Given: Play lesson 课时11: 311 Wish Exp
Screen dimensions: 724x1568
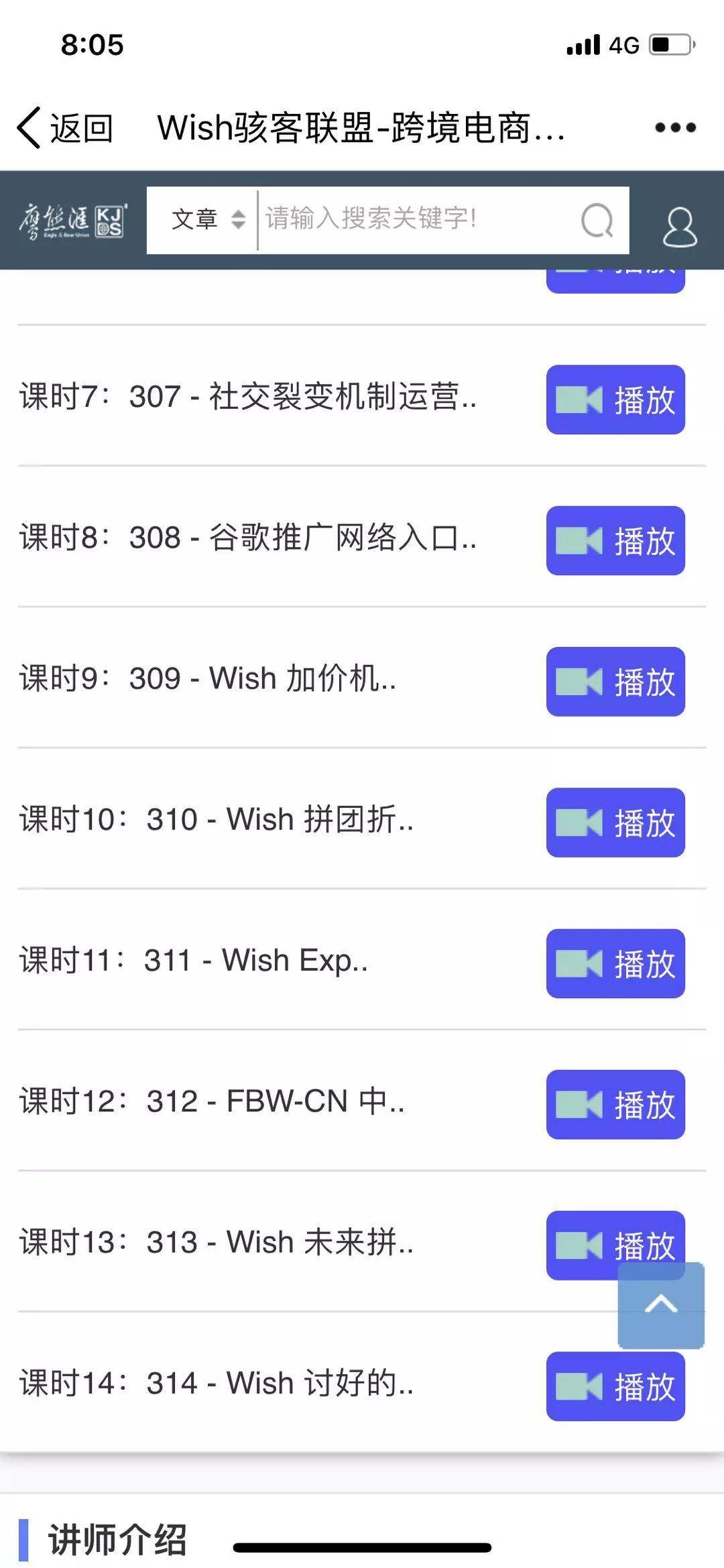Looking at the screenshot, I should pyautogui.click(x=615, y=963).
